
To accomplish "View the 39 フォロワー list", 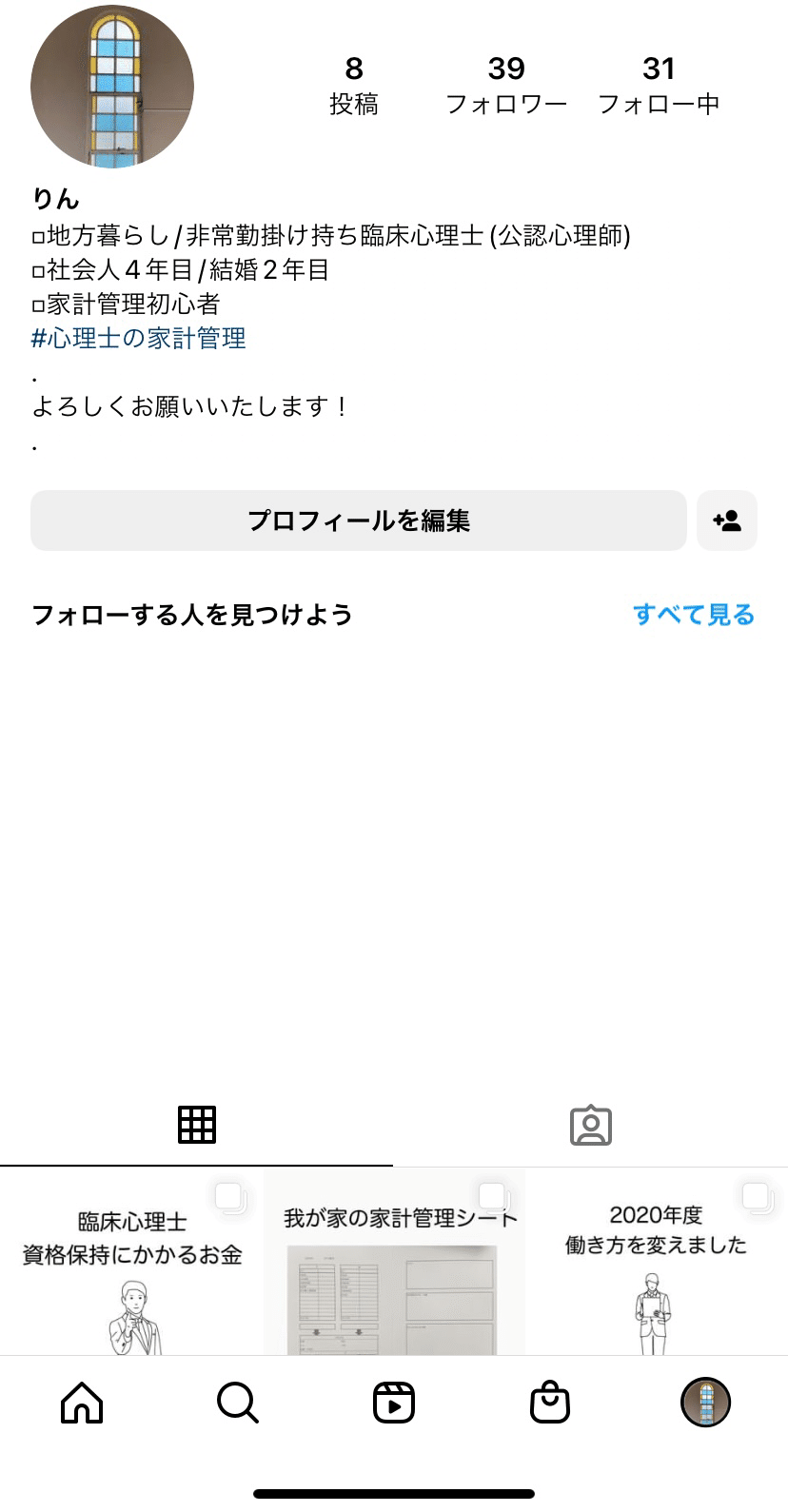I will coord(506,85).
